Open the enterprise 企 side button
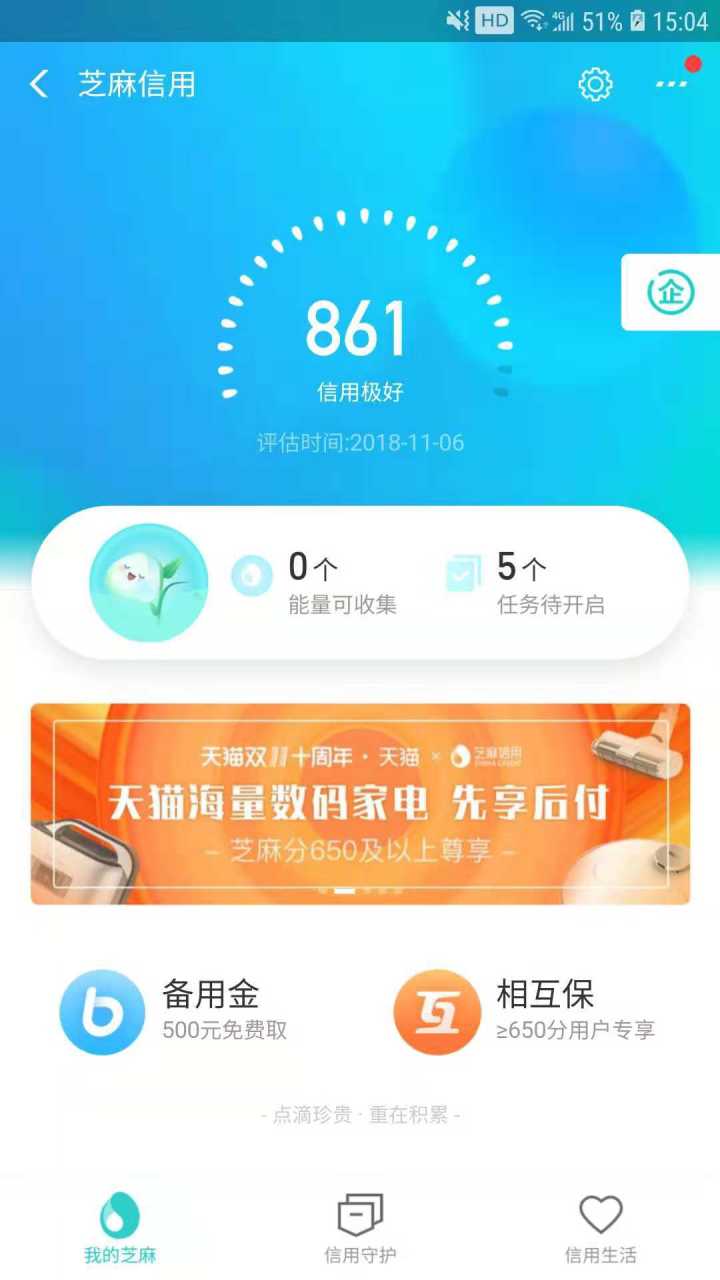This screenshot has width=720, height=1280. [671, 292]
